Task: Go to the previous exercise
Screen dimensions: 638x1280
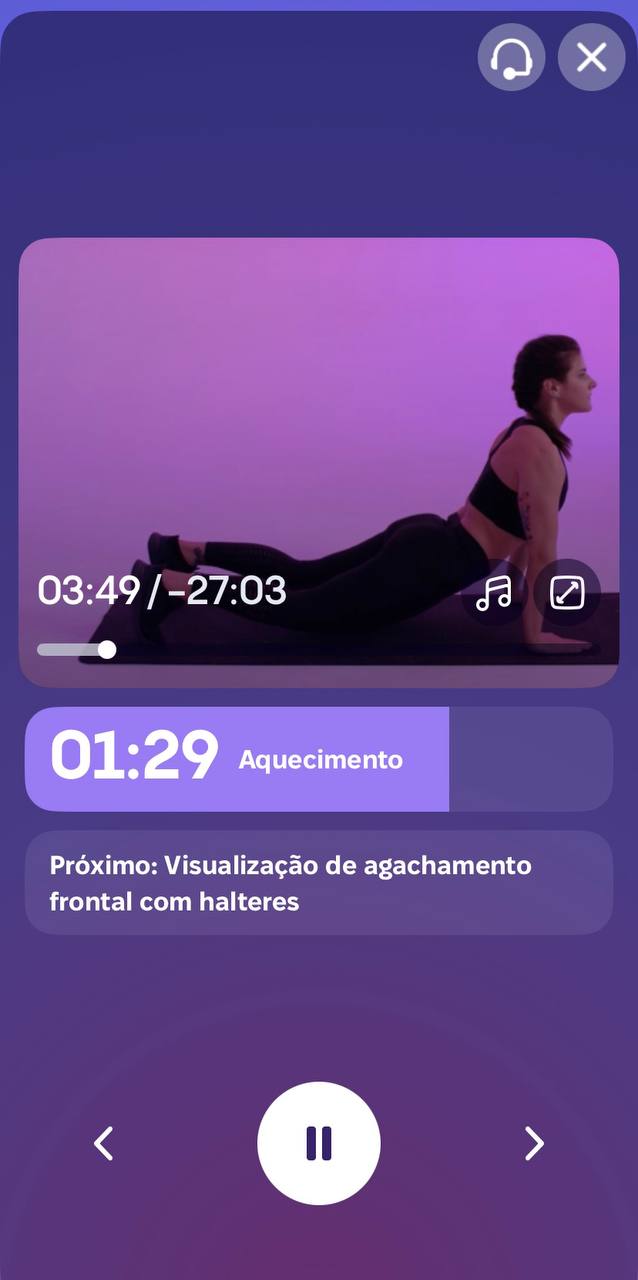Action: (x=104, y=1143)
